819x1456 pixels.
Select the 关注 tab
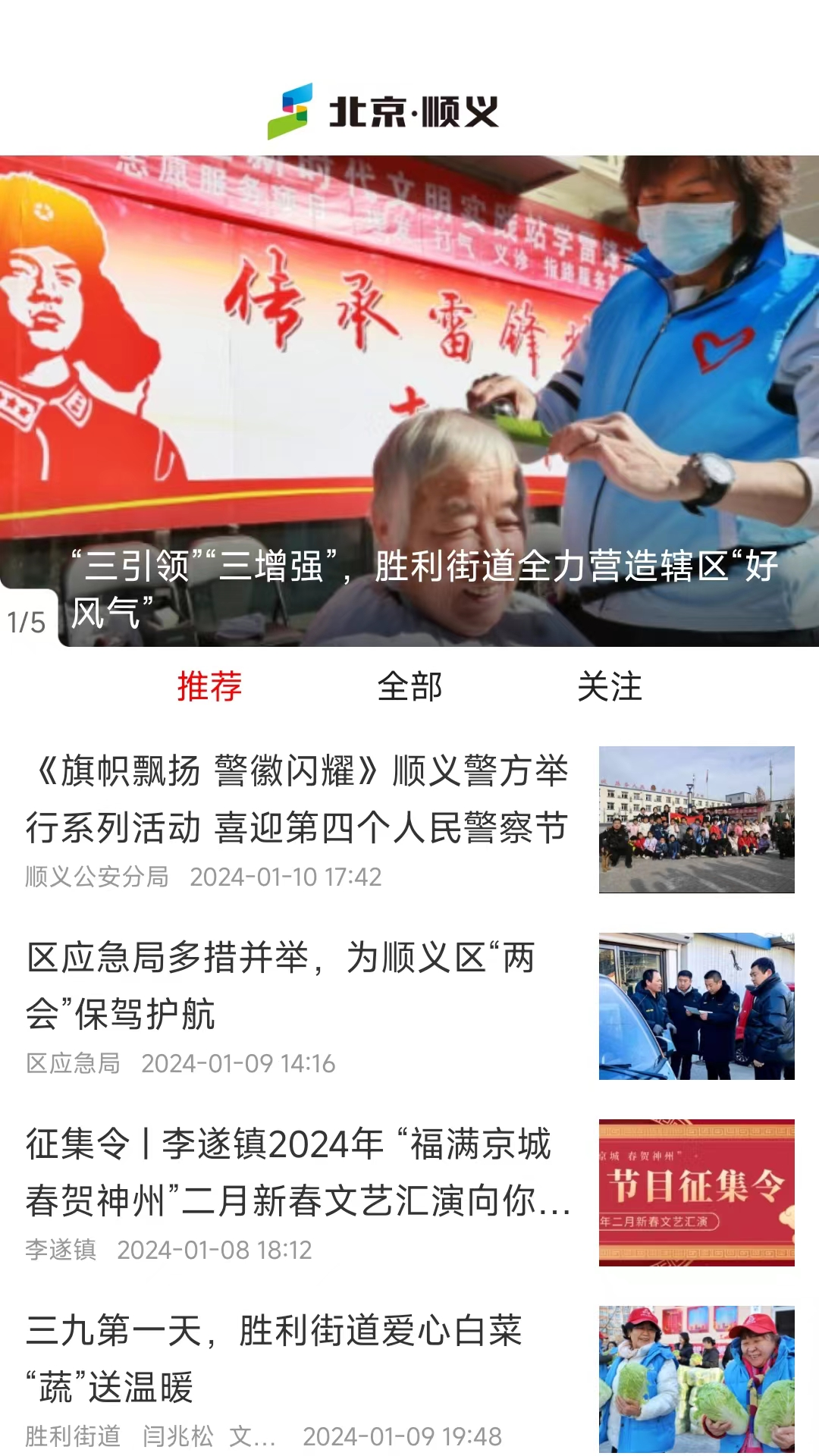coord(610,687)
